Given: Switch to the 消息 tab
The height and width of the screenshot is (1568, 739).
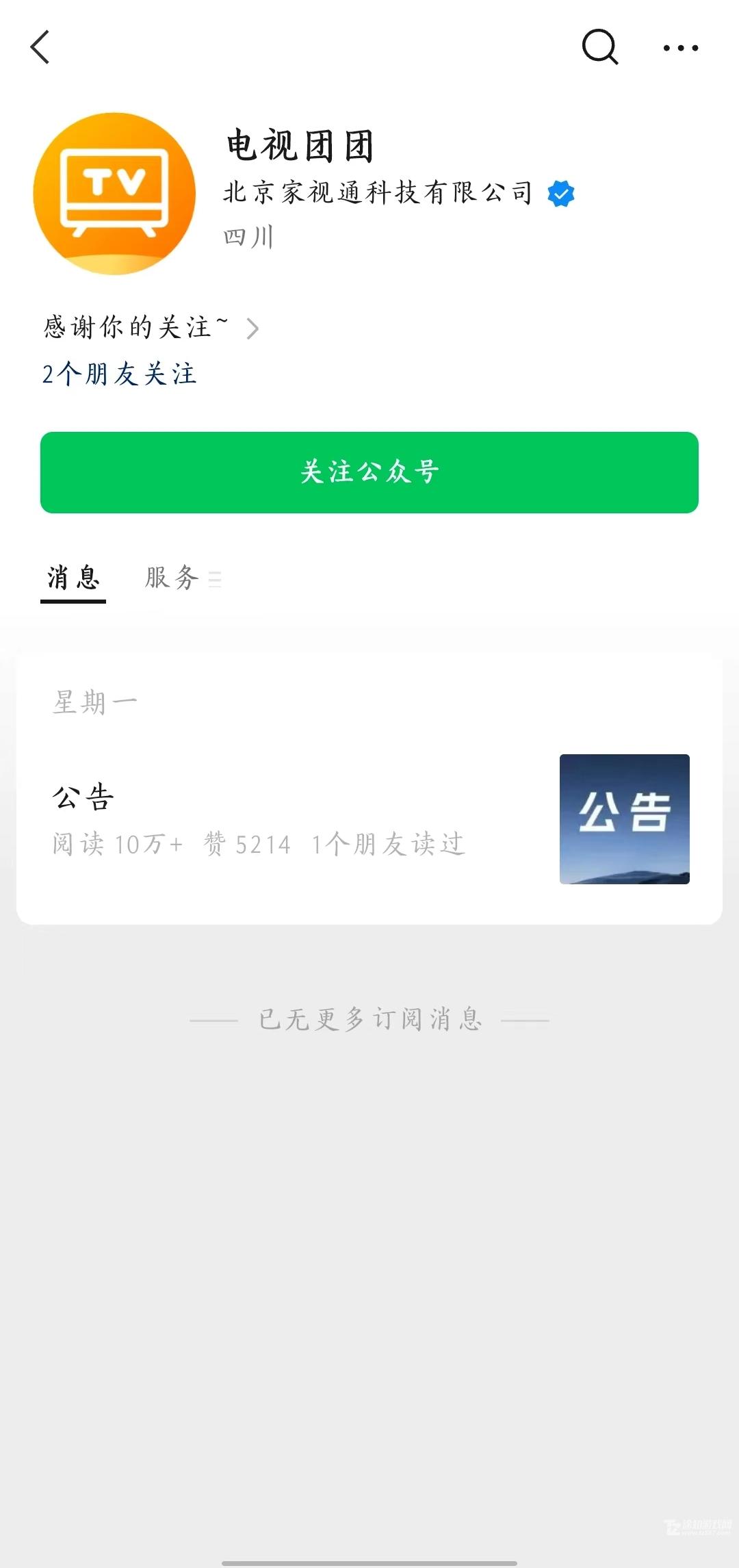Looking at the screenshot, I should (73, 578).
